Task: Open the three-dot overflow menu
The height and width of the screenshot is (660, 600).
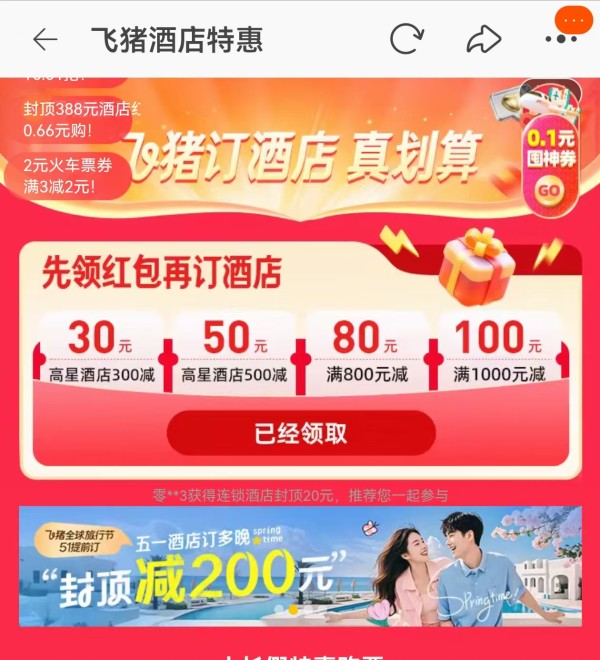Action: [561, 38]
